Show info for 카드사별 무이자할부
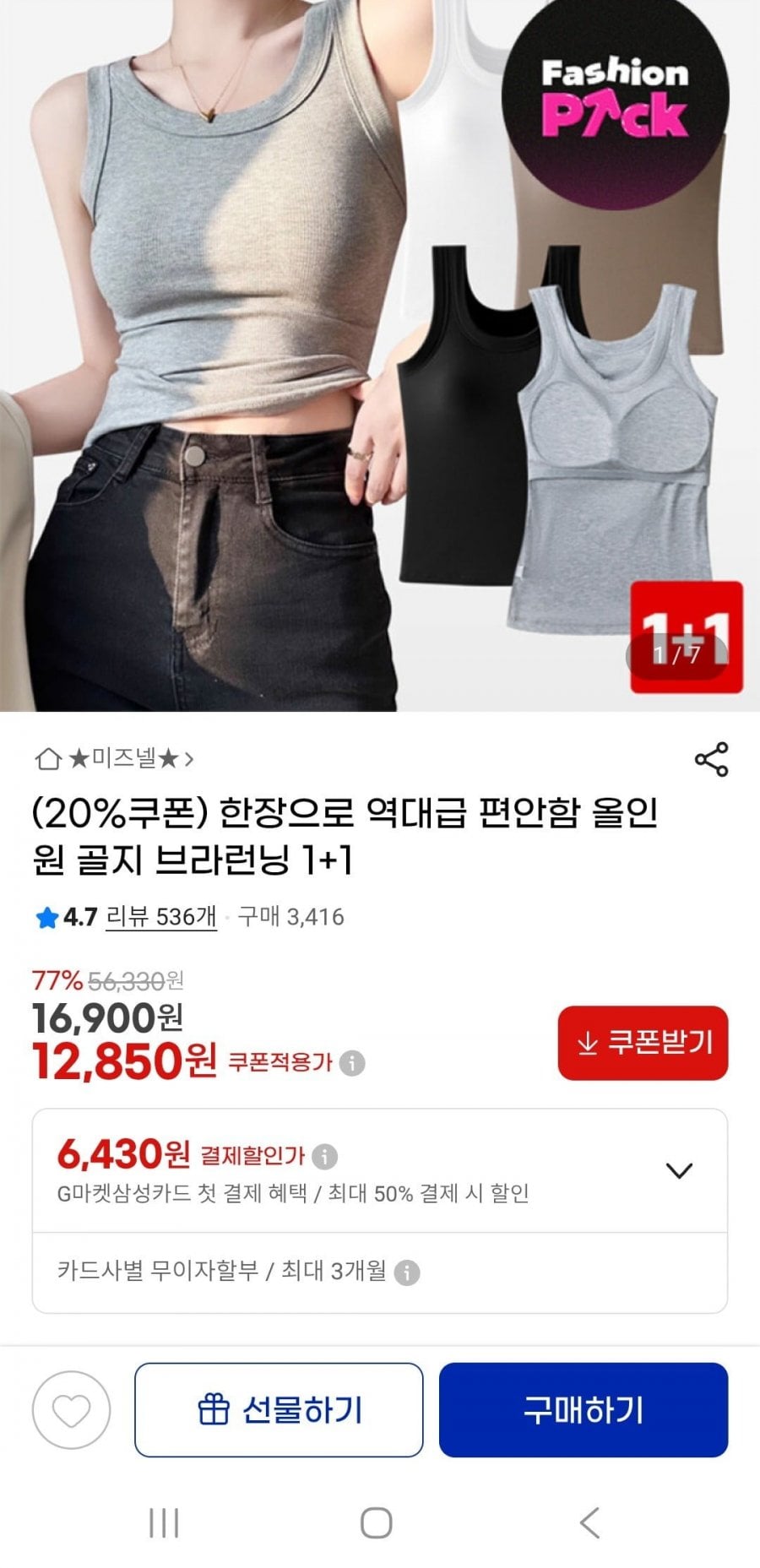Image resolution: width=760 pixels, height=1568 pixels. [407, 1272]
